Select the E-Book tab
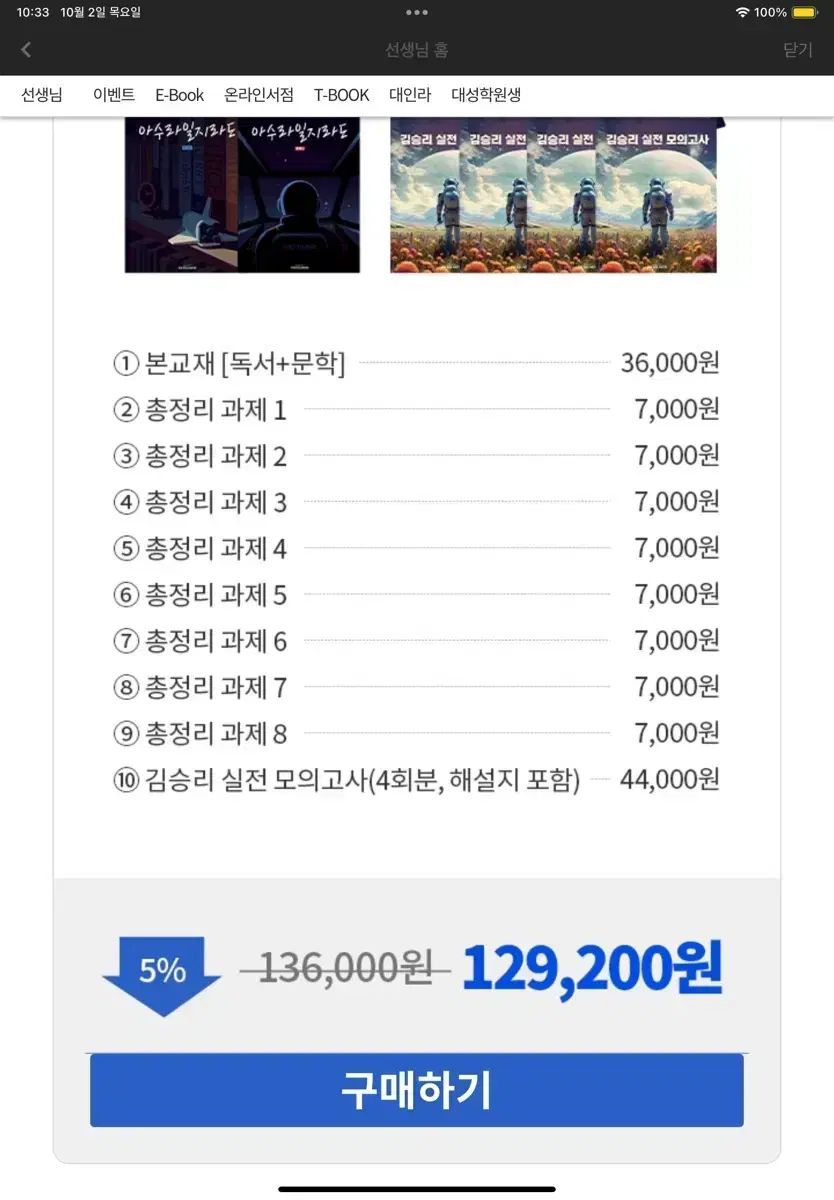 [x=179, y=95]
